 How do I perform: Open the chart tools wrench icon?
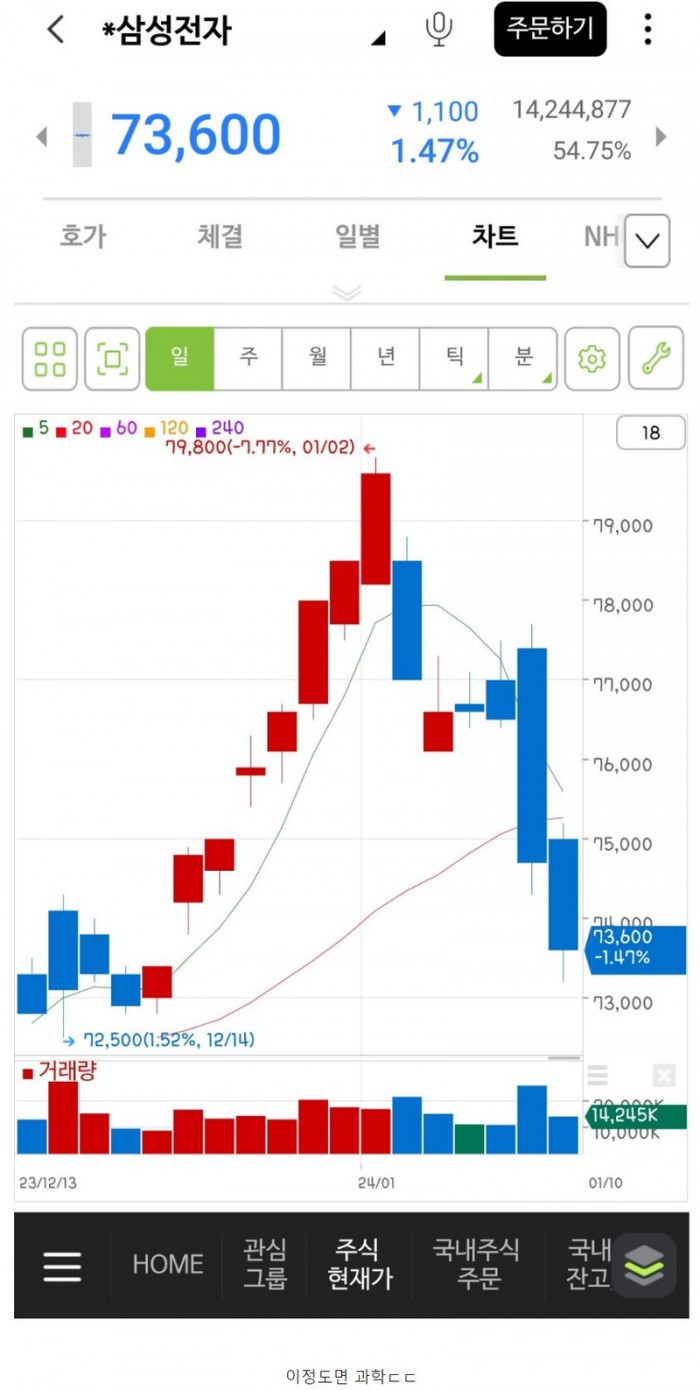(656, 358)
